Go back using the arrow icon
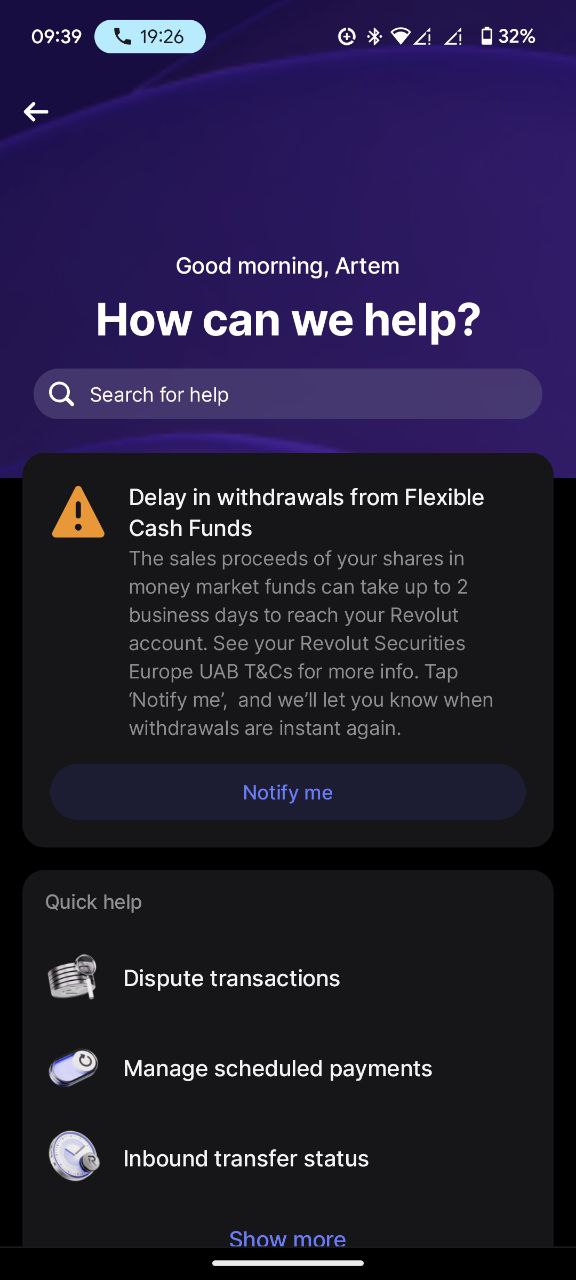 click(36, 112)
